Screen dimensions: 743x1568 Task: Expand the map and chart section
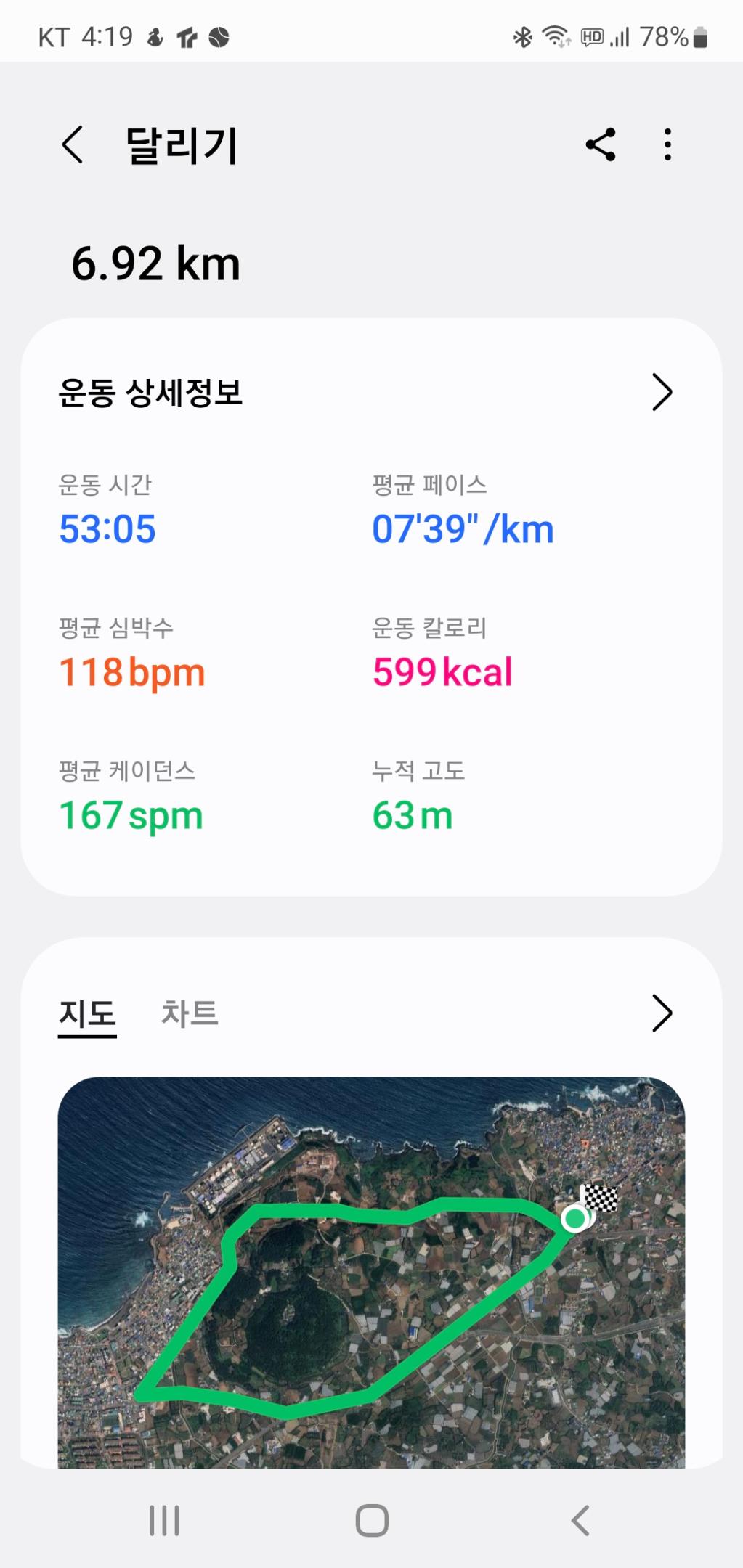coord(662,1013)
